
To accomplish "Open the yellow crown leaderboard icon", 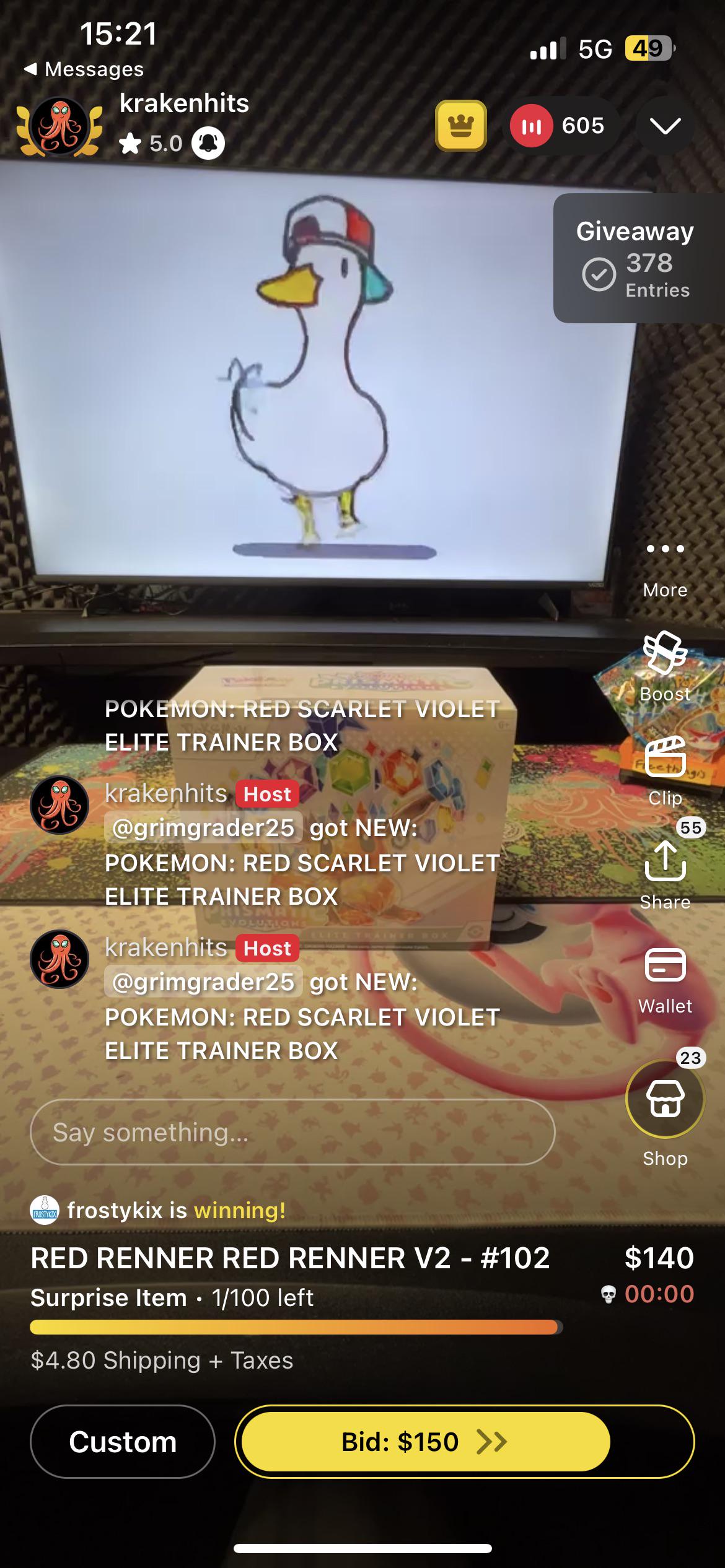I will pyautogui.click(x=460, y=126).
